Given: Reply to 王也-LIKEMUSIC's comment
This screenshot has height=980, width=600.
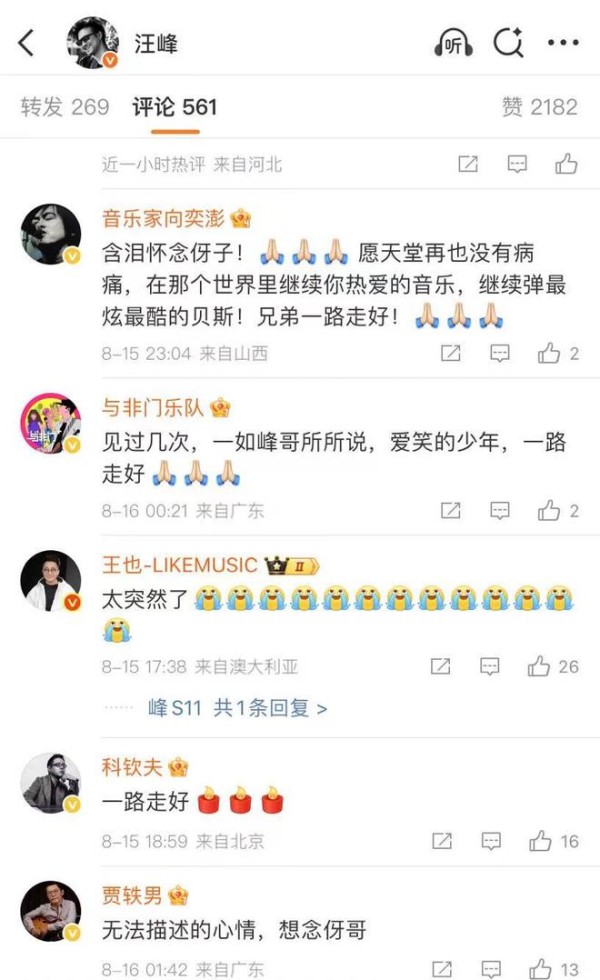Looking at the screenshot, I should 489,666.
